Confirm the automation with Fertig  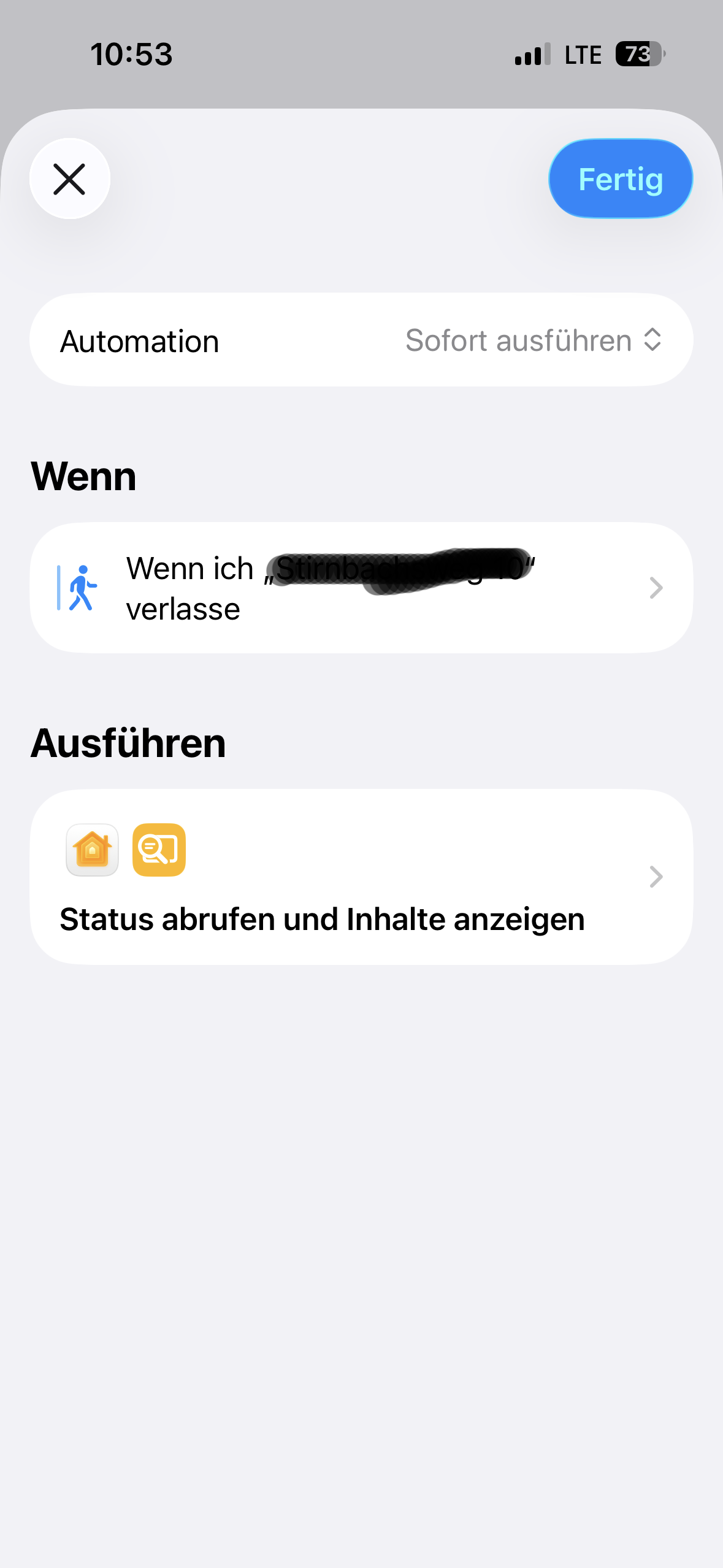620,179
